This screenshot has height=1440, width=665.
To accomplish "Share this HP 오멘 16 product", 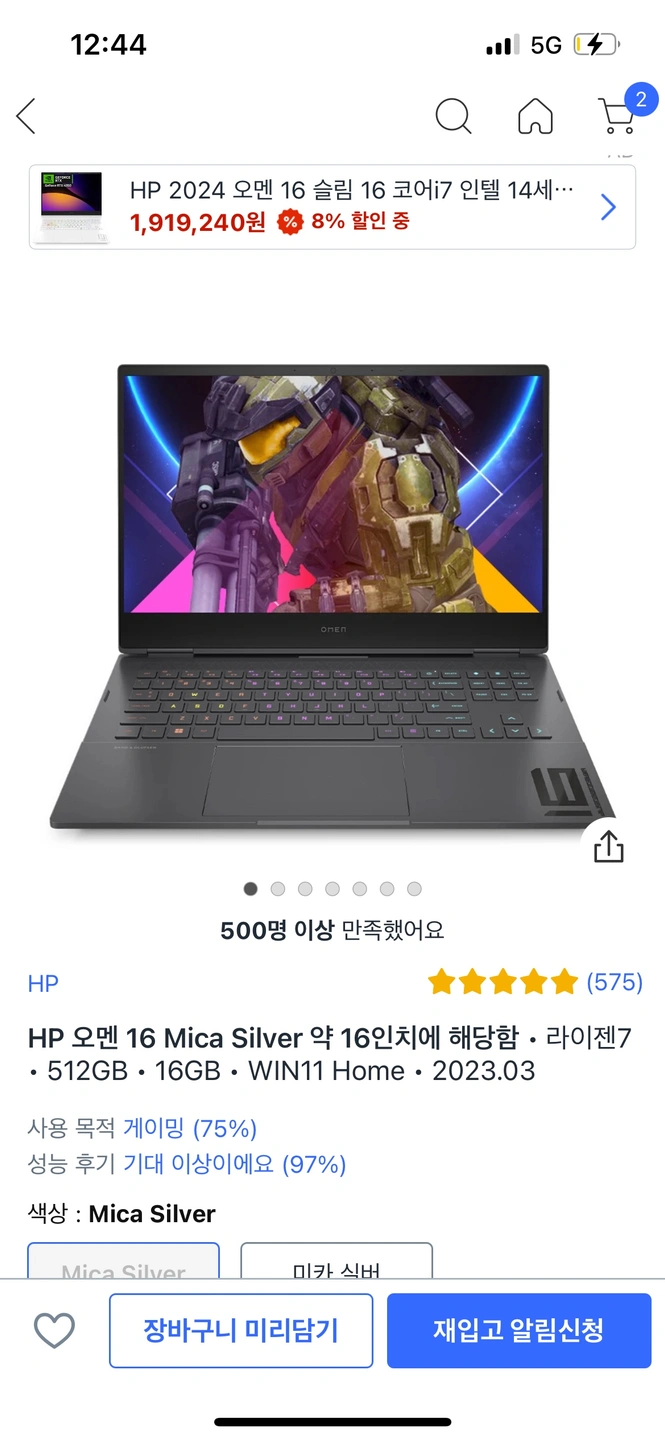I will [x=608, y=846].
